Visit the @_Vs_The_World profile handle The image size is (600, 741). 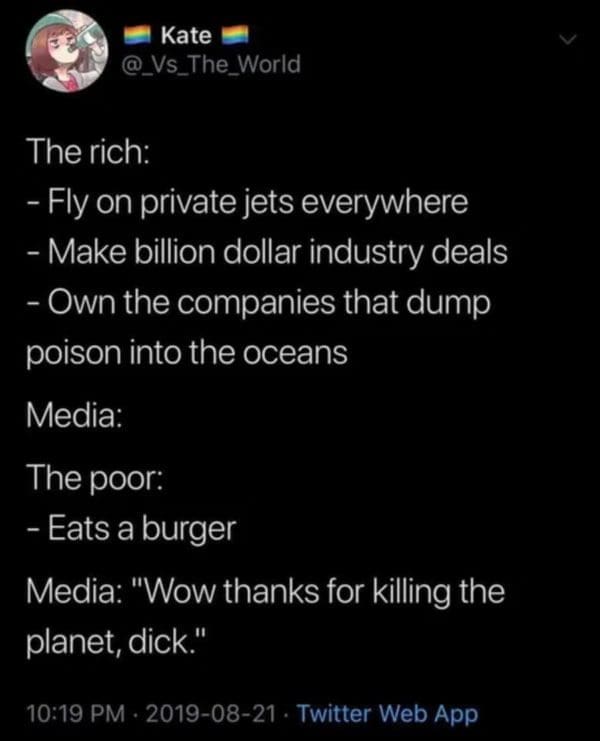pyautogui.click(x=209, y=65)
